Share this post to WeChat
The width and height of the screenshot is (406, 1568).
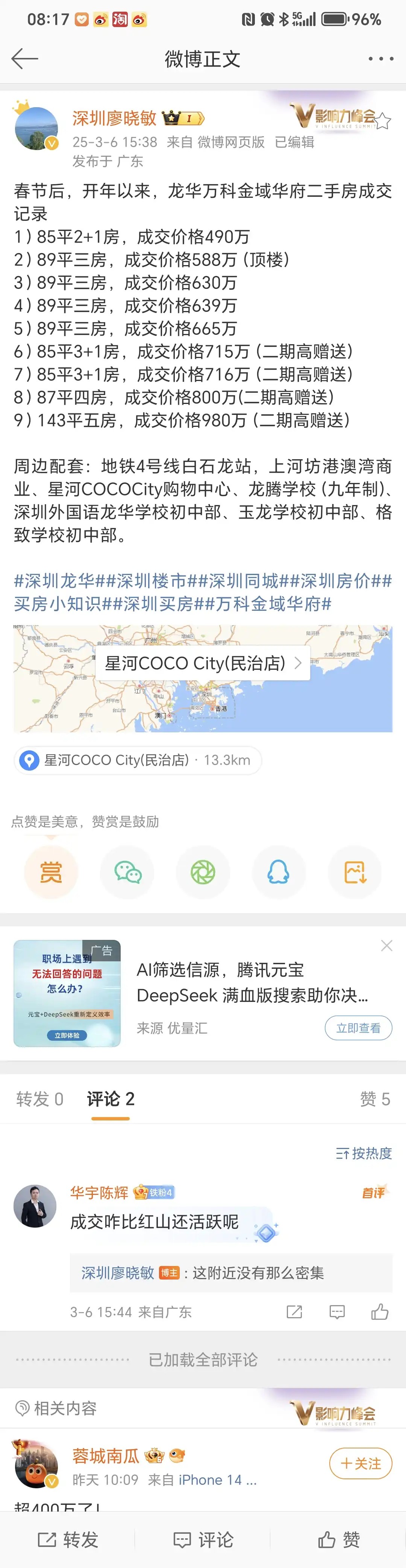[x=127, y=872]
